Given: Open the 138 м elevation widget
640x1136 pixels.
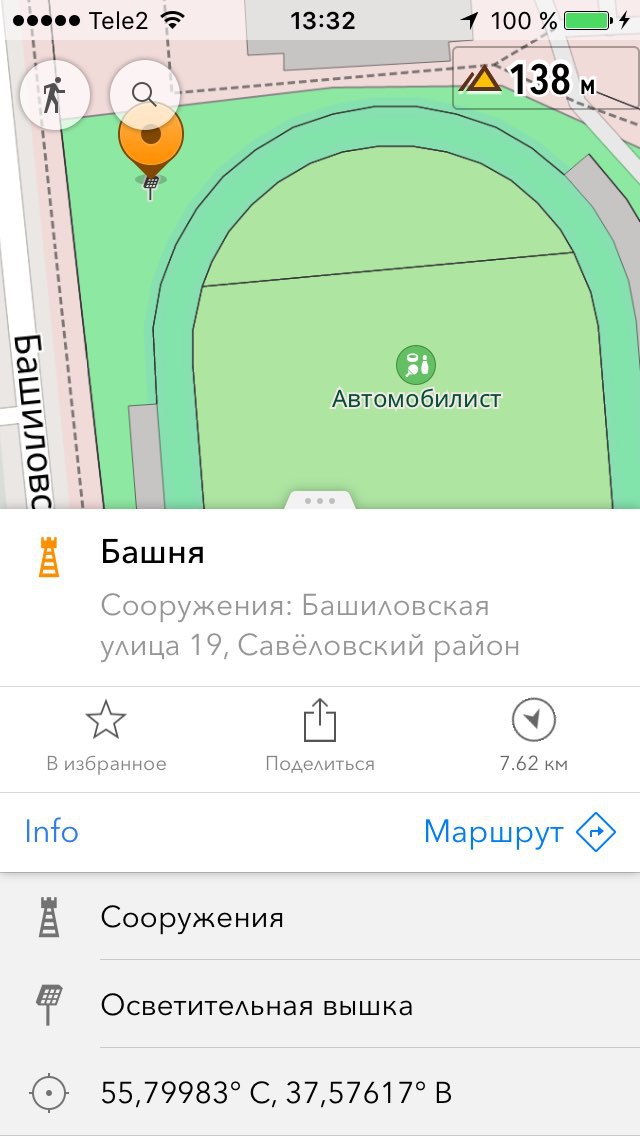Looking at the screenshot, I should tap(546, 78).
